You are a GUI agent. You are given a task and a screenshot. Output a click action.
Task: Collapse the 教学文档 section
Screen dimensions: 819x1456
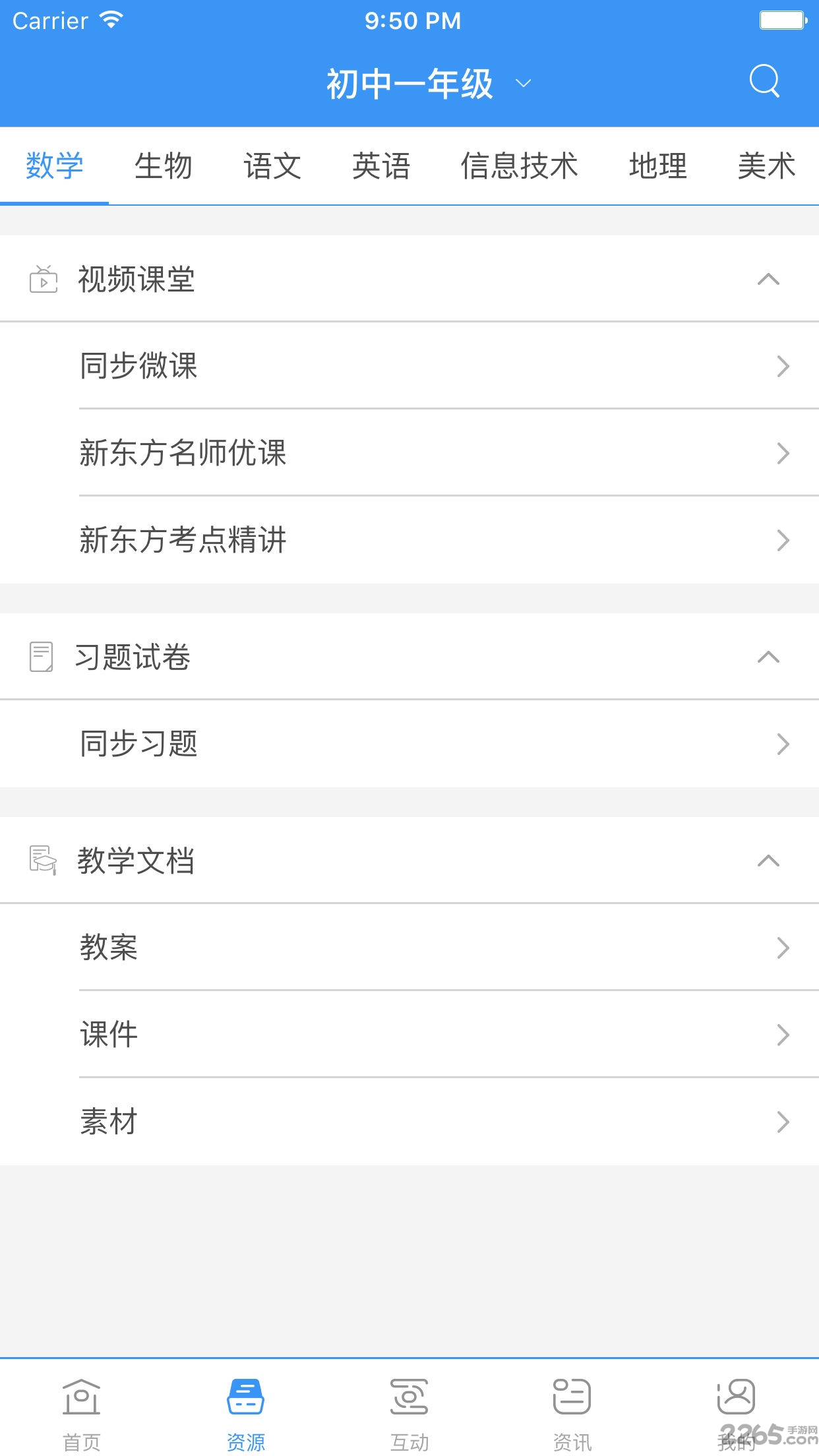point(767,861)
